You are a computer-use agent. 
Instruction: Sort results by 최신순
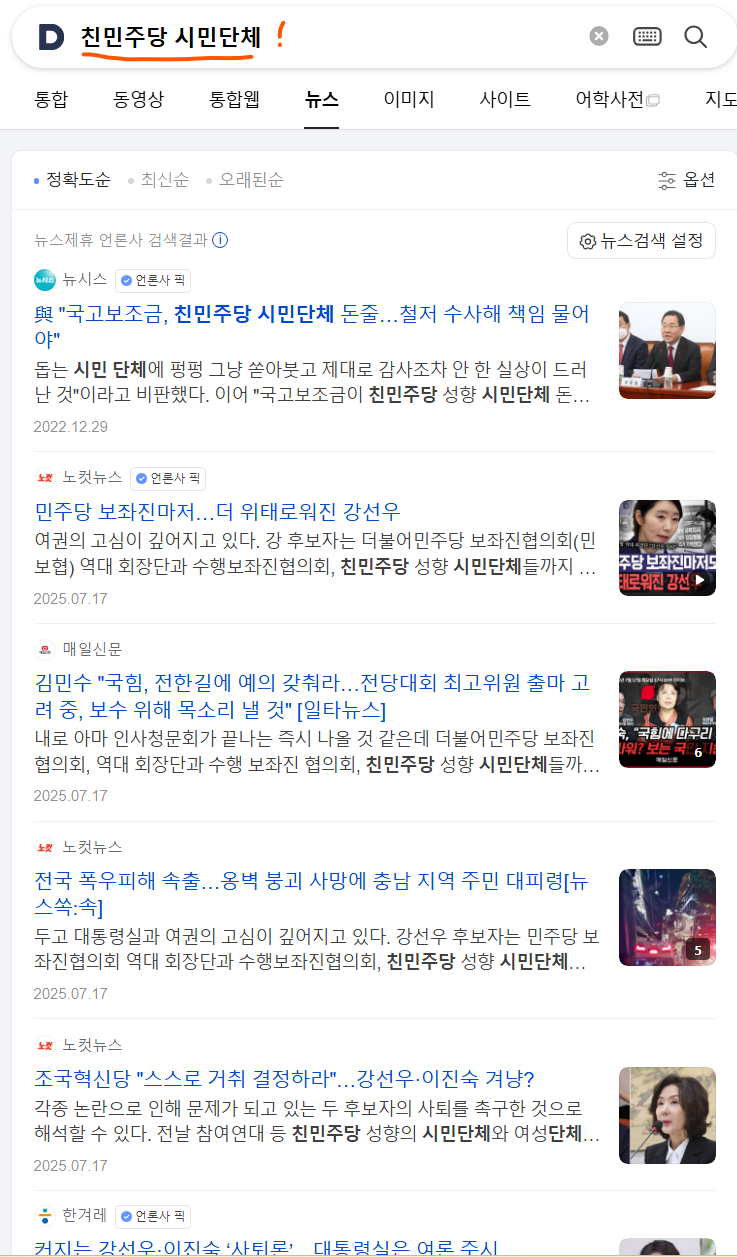(x=164, y=180)
